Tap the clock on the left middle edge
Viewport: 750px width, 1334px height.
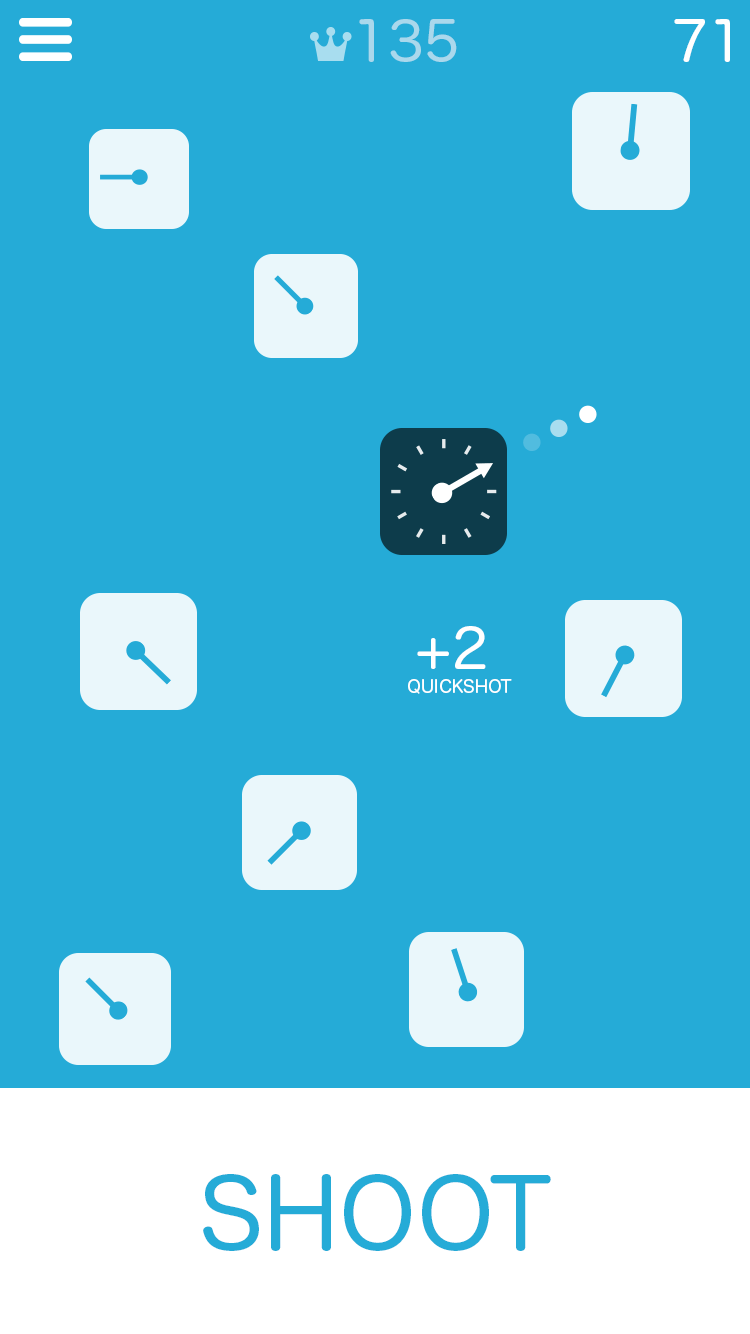coord(138,651)
